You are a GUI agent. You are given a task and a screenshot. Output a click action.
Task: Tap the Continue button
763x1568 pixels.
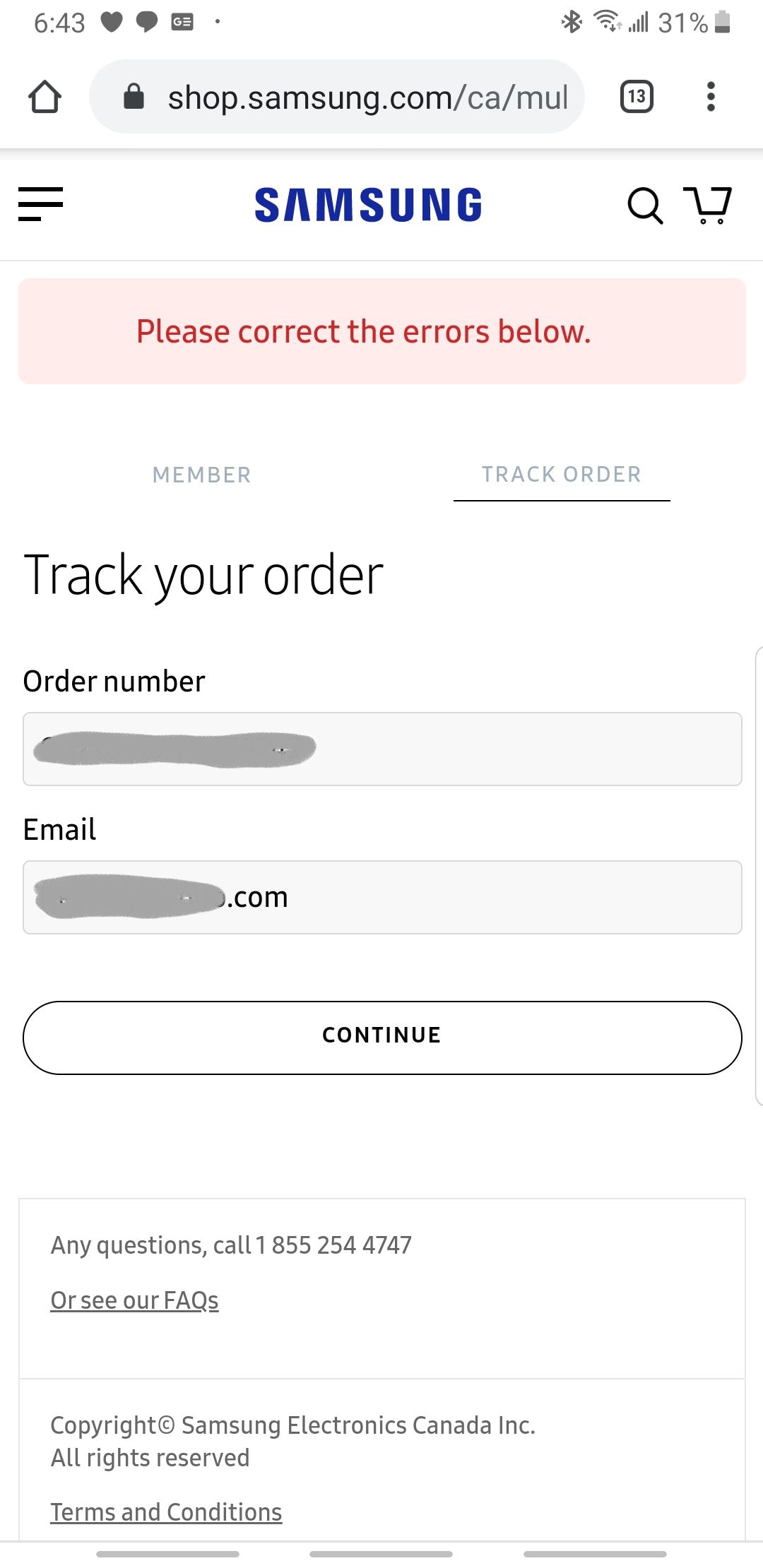[x=382, y=1037]
